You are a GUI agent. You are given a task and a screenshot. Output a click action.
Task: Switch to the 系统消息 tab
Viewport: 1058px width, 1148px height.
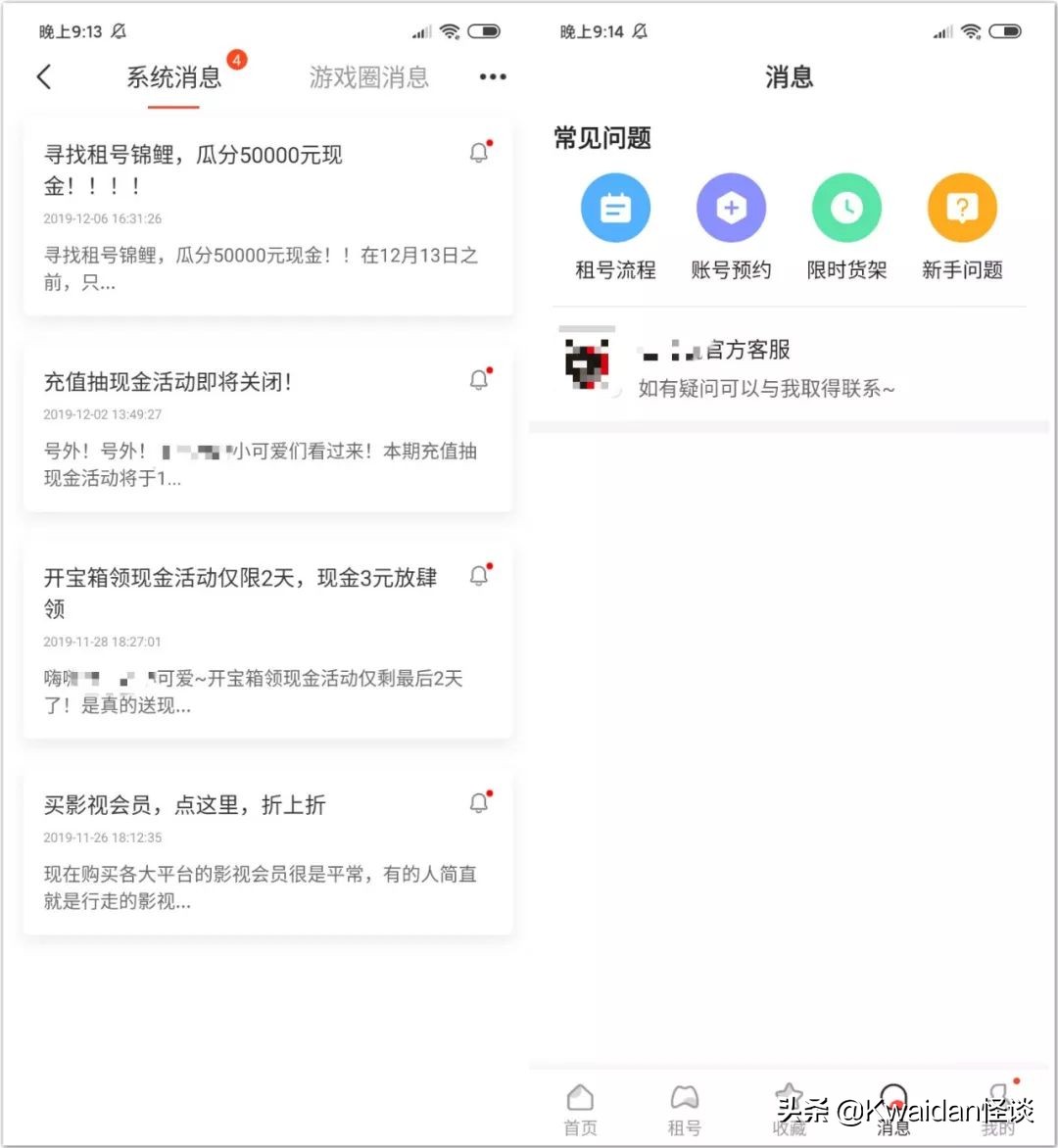click(x=173, y=80)
